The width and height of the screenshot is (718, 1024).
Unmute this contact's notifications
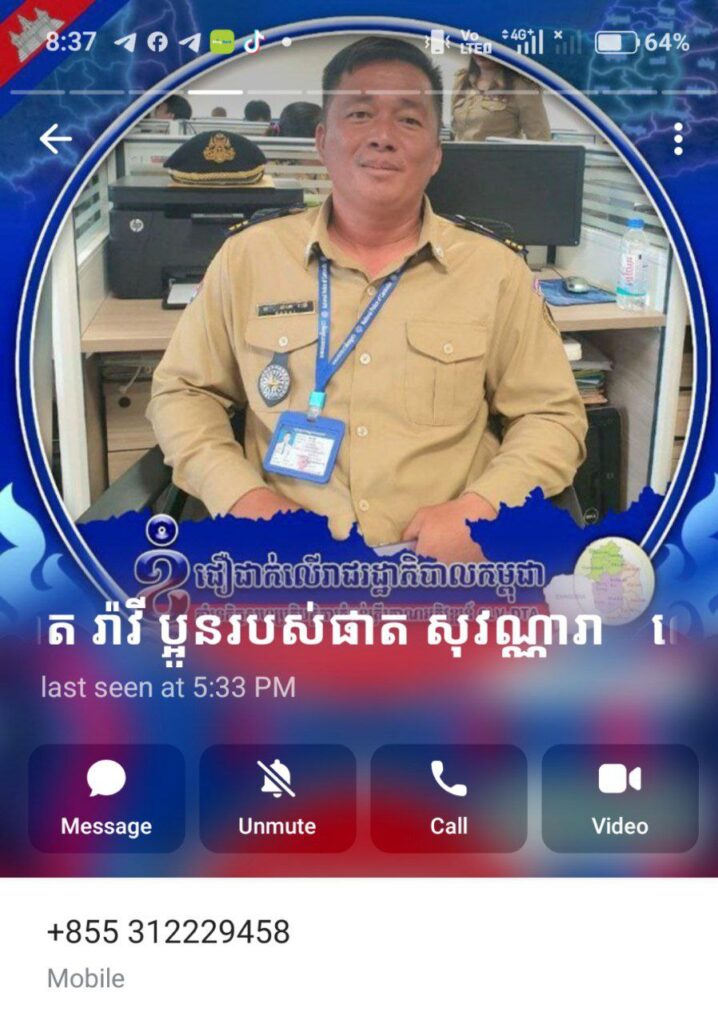[277, 797]
